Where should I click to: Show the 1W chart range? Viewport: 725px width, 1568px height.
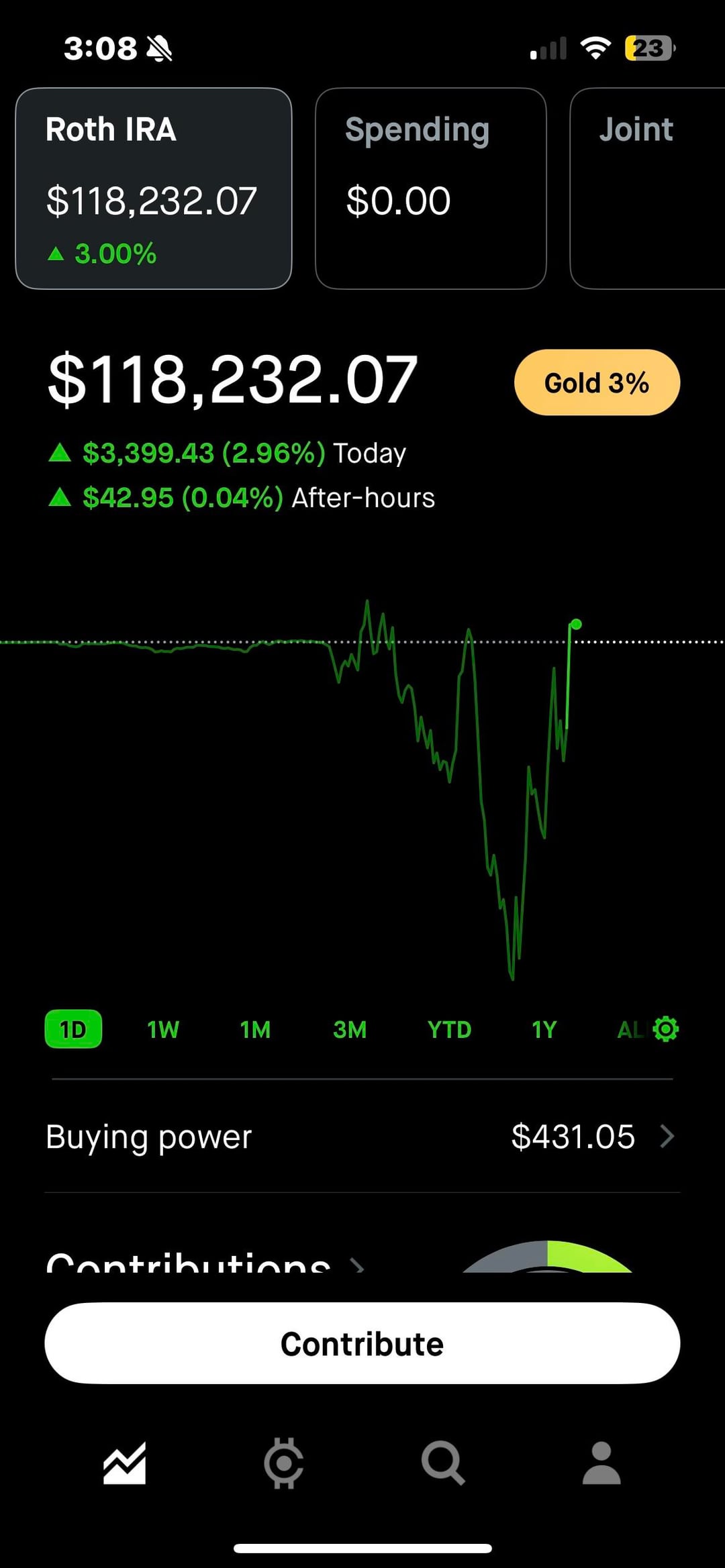(x=163, y=1029)
